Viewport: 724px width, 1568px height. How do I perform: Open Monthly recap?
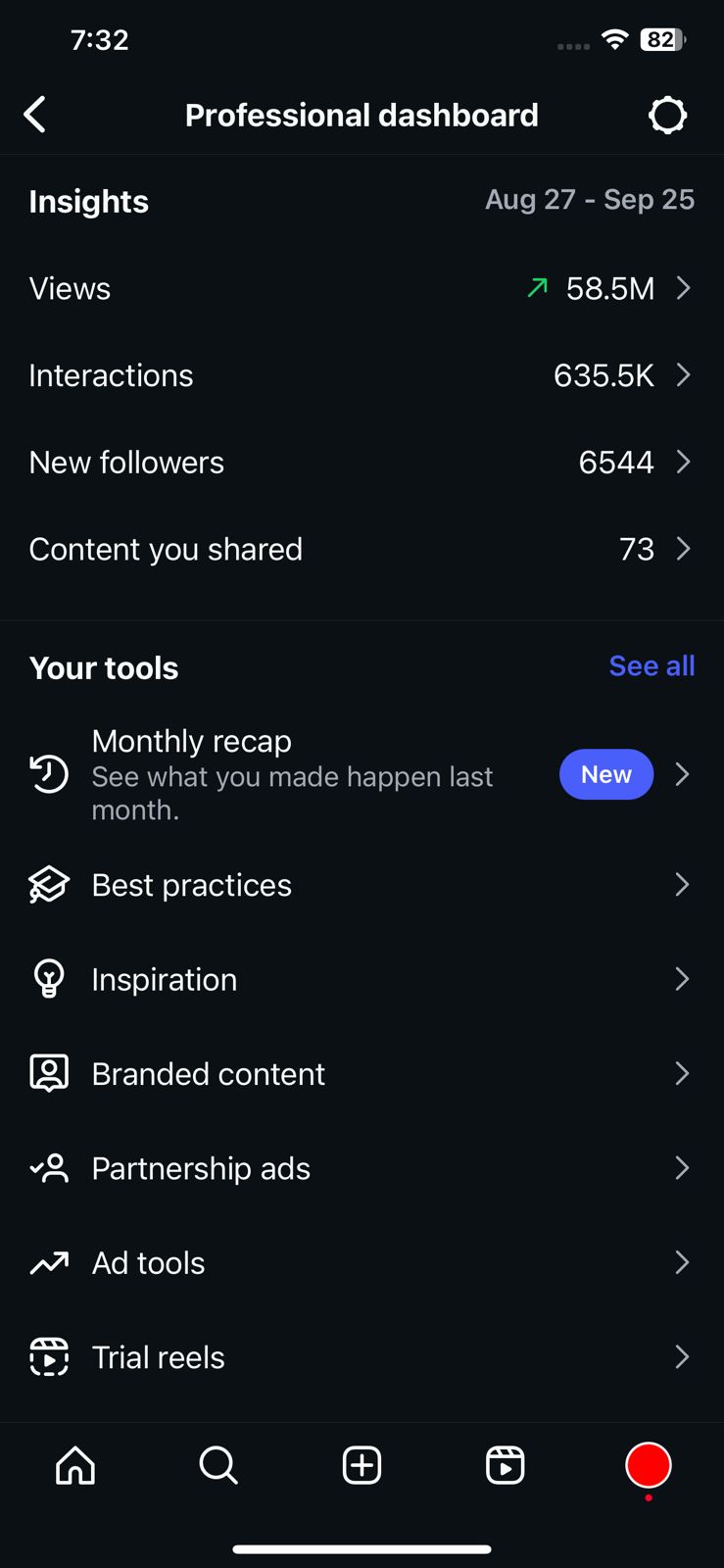tap(361, 774)
